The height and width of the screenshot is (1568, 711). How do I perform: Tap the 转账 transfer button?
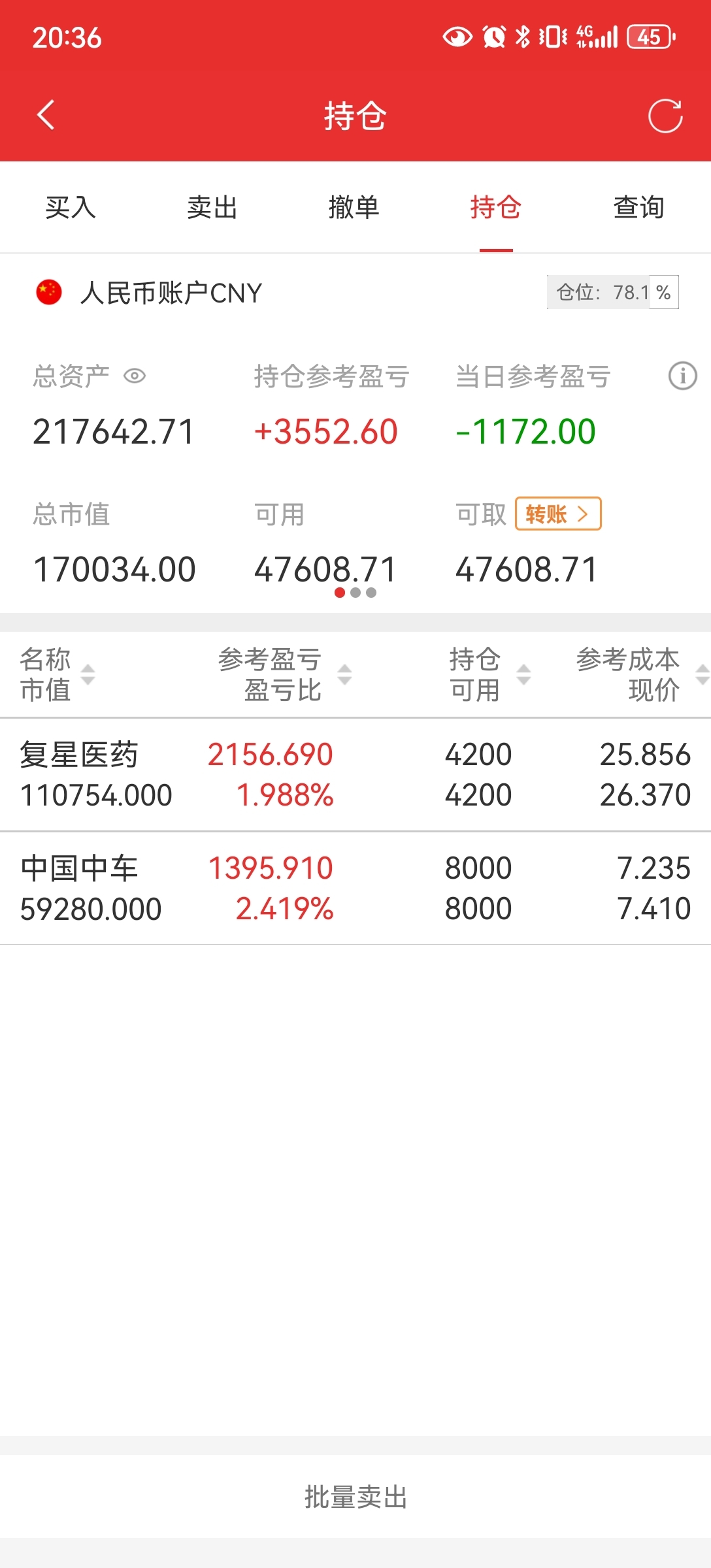558,514
